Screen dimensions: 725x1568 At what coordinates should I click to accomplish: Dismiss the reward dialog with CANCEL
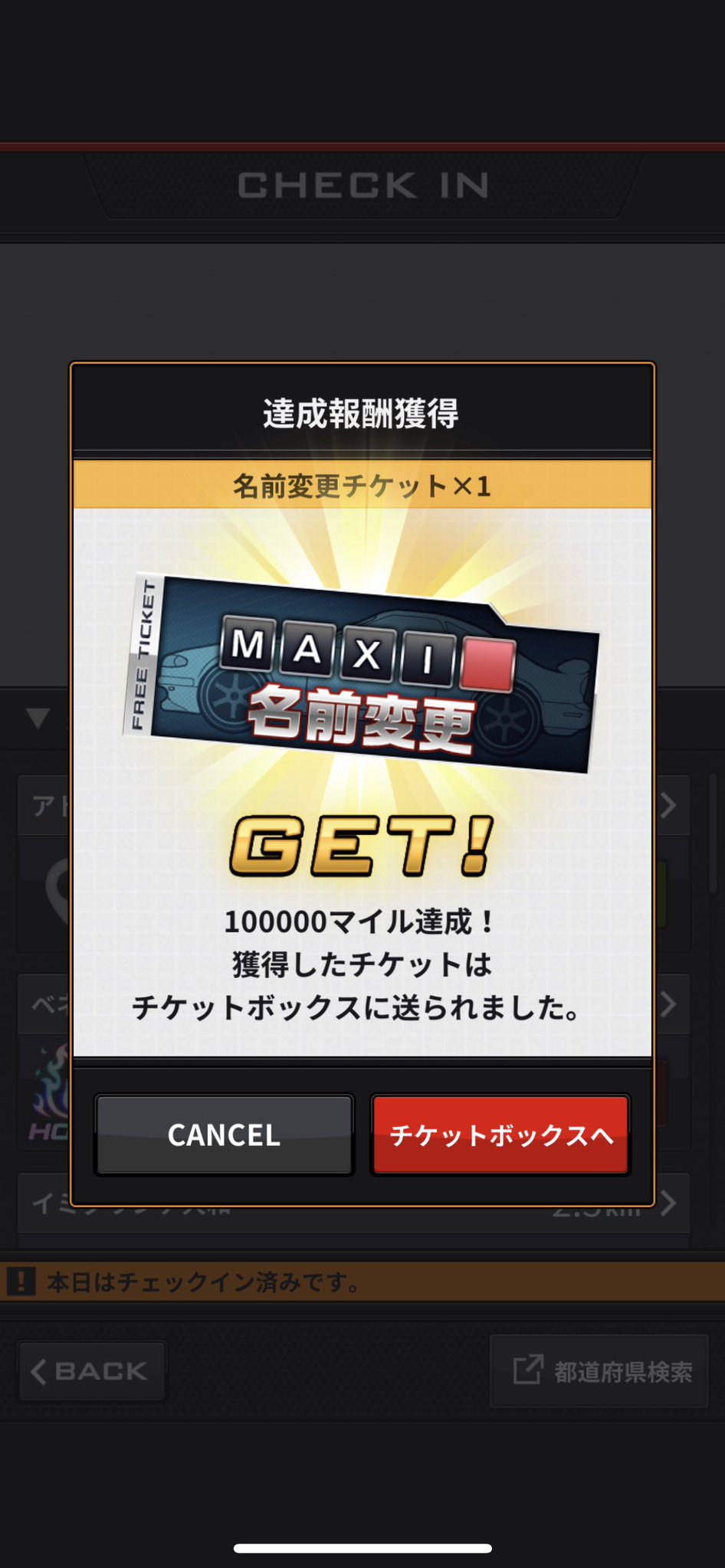point(224,1134)
